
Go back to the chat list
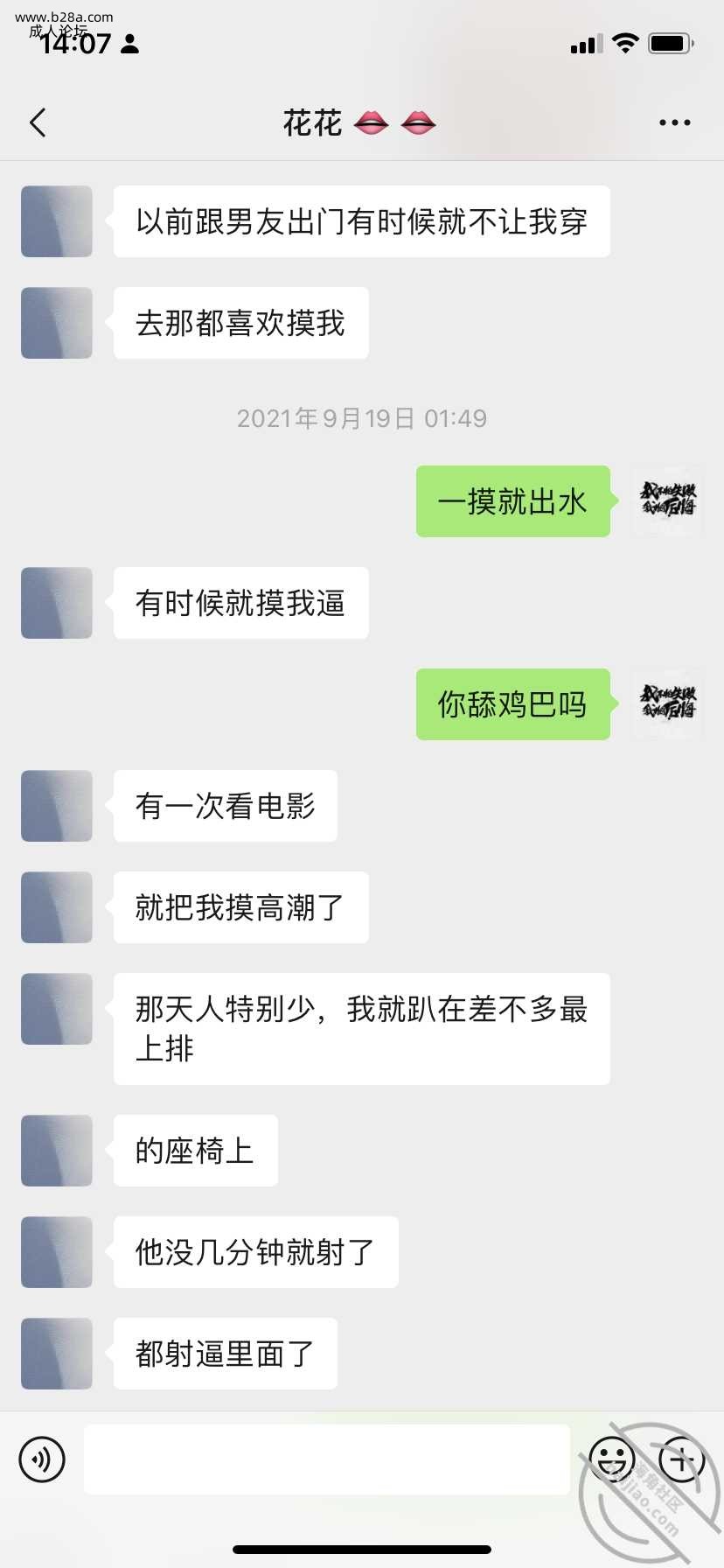tap(38, 123)
